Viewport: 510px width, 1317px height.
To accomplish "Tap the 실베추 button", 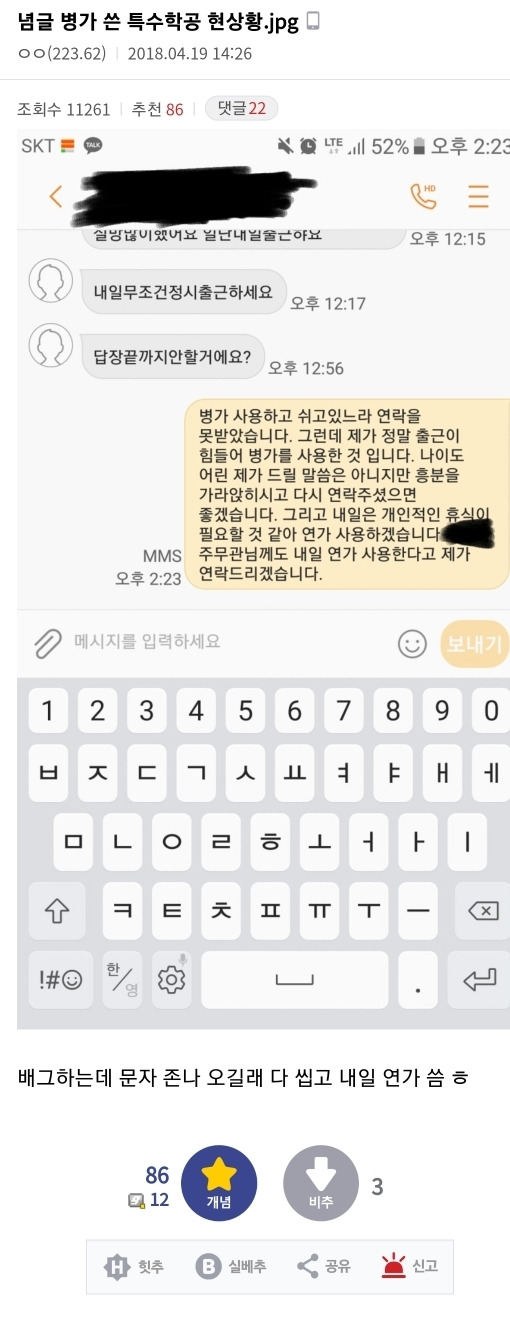I will point(229,1266).
